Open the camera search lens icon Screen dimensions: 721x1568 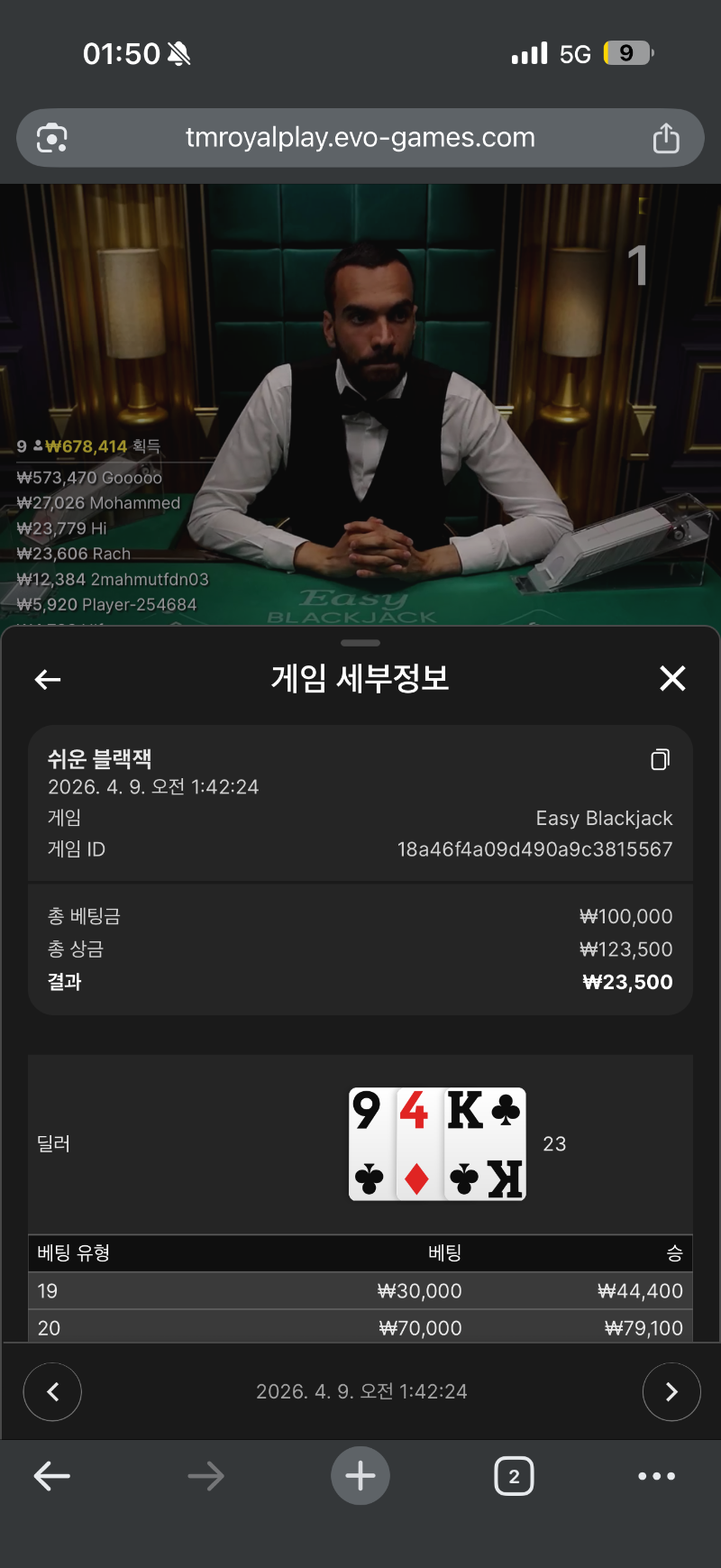click(x=52, y=138)
